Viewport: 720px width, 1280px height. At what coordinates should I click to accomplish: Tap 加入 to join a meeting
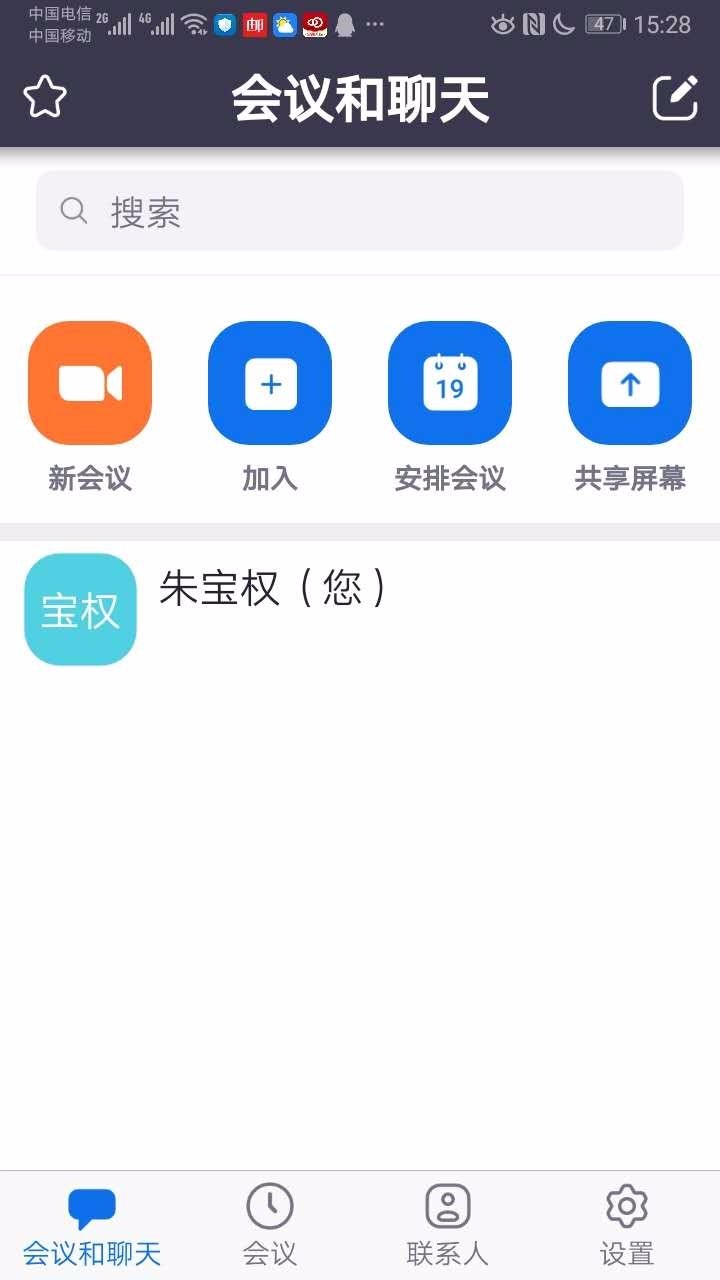[x=270, y=383]
